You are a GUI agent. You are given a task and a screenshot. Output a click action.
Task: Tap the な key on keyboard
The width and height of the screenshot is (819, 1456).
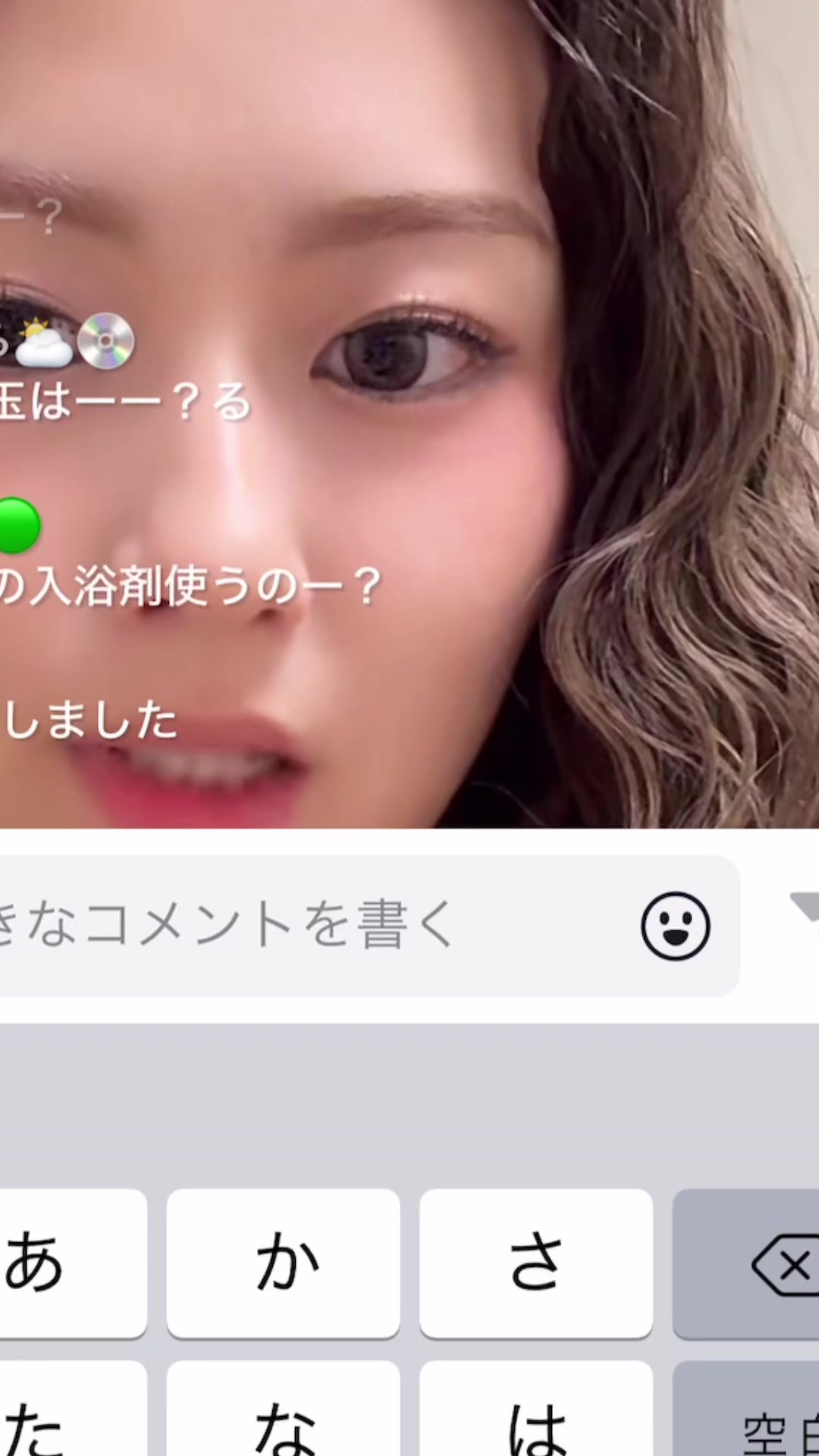284,1418
